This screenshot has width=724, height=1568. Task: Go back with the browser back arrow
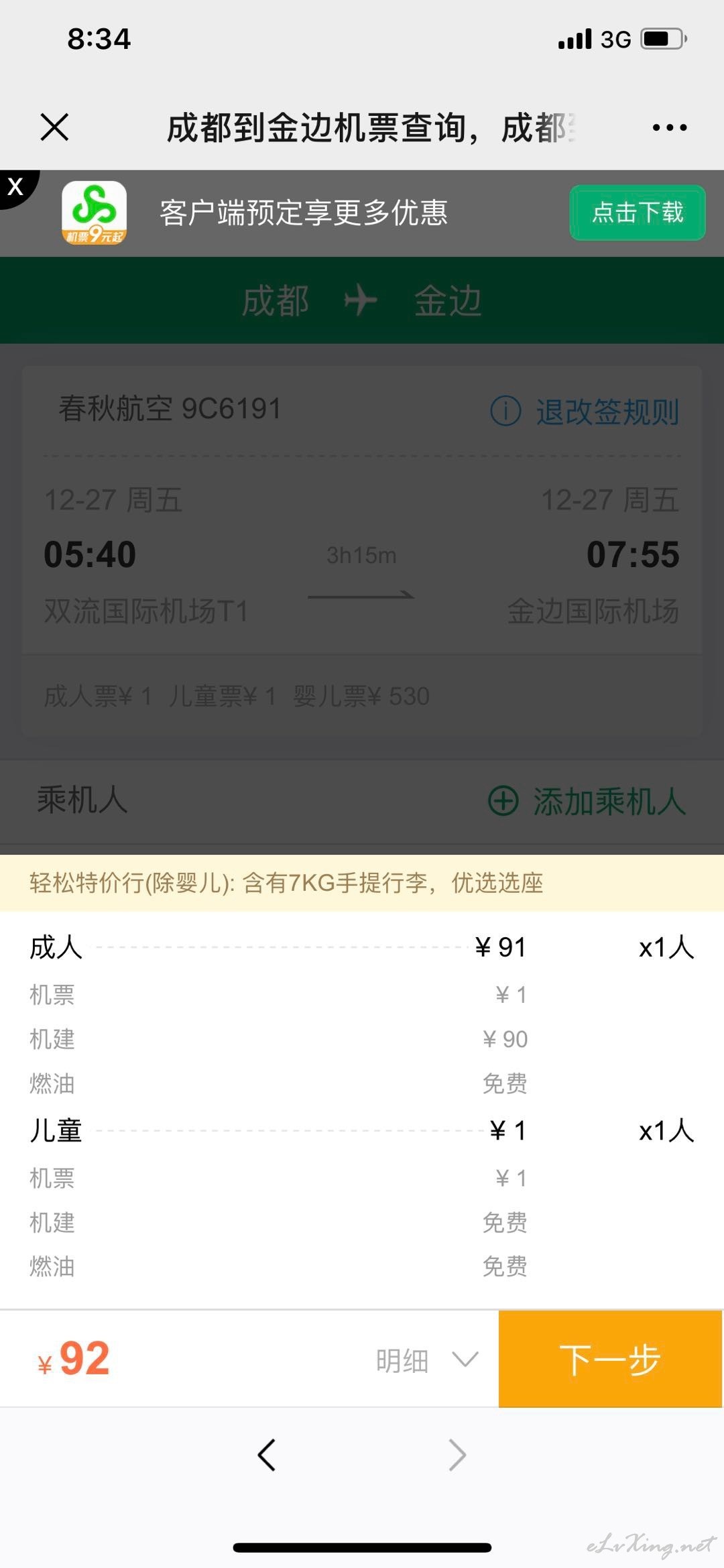pos(266,1455)
